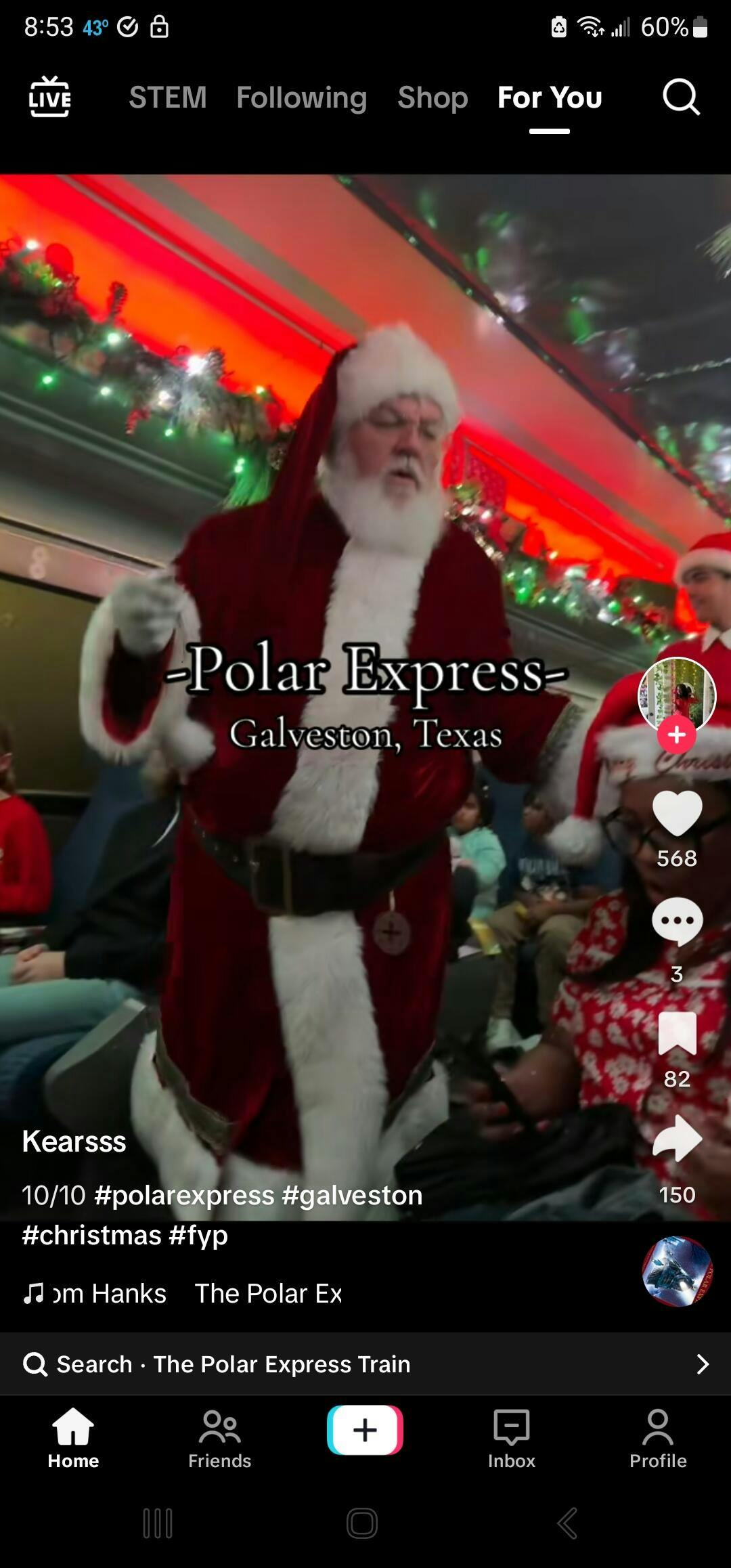Open the Kearsss username

(x=74, y=1141)
